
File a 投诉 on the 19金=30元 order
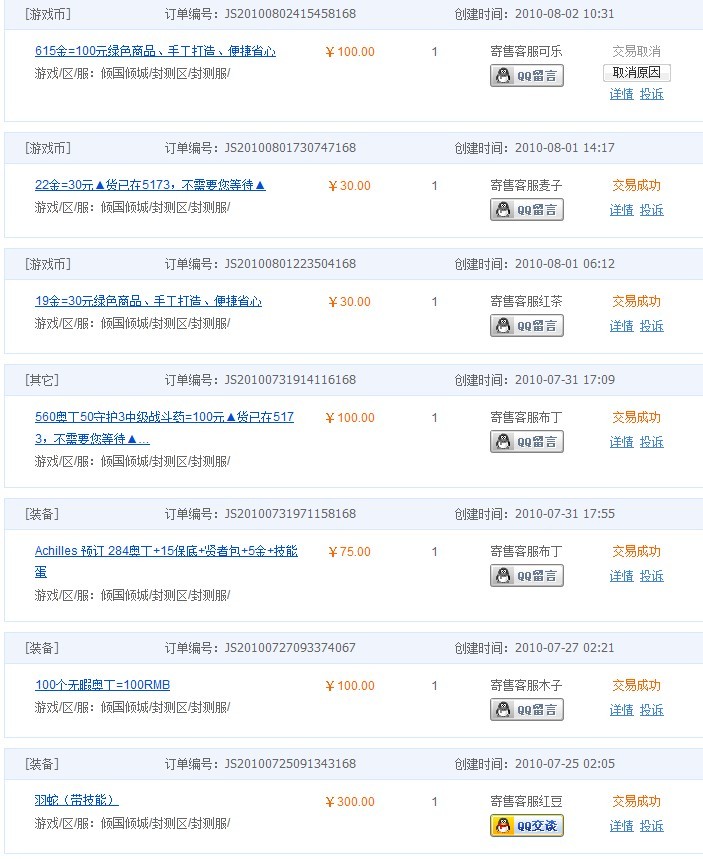[651, 326]
